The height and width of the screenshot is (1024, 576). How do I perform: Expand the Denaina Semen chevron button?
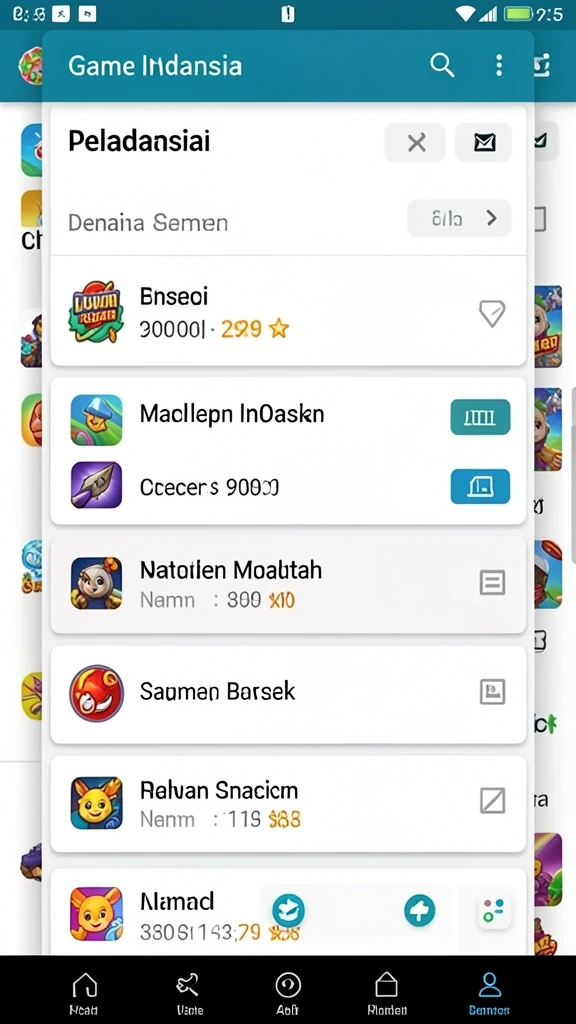coord(459,218)
